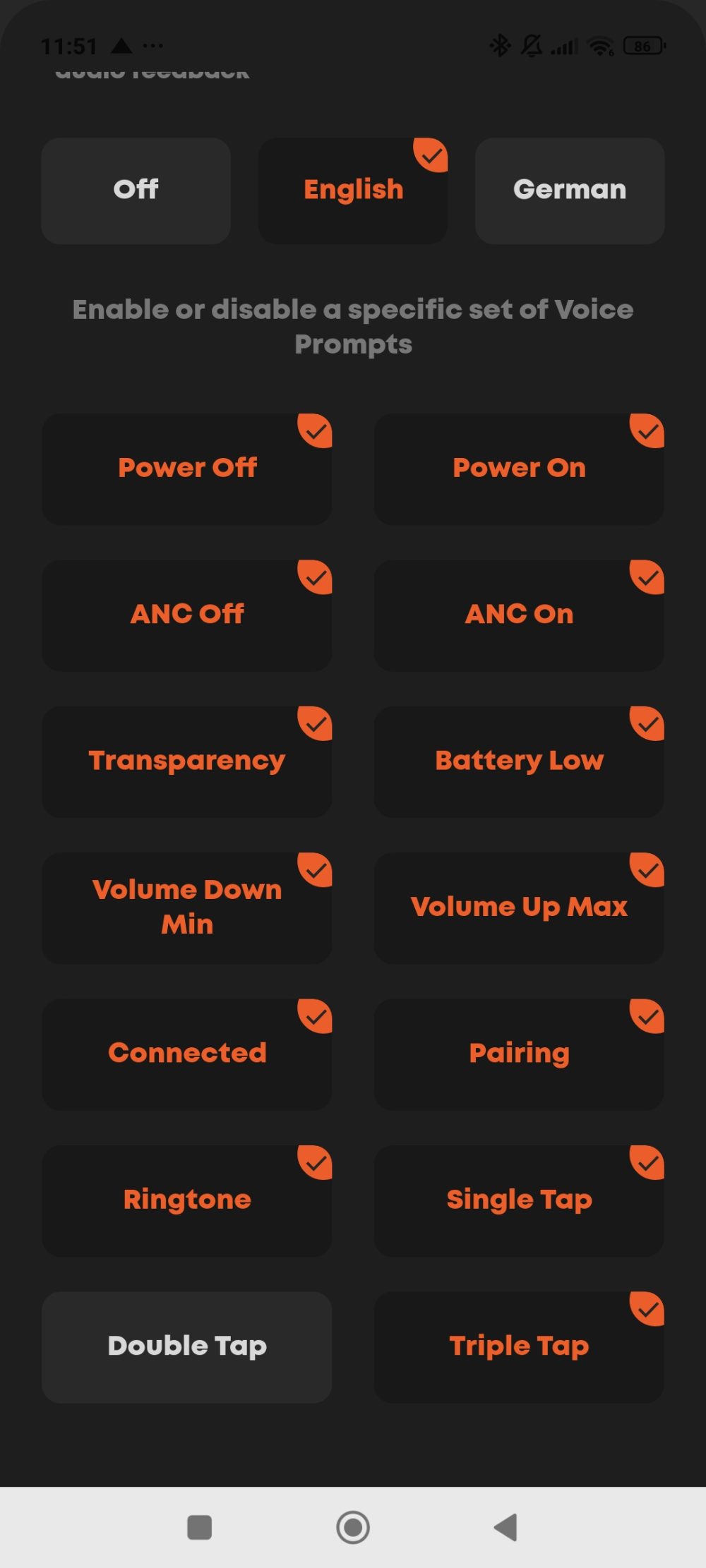The height and width of the screenshot is (1568, 706).
Task: Disable the Power Off voice prompt
Action: (x=187, y=469)
